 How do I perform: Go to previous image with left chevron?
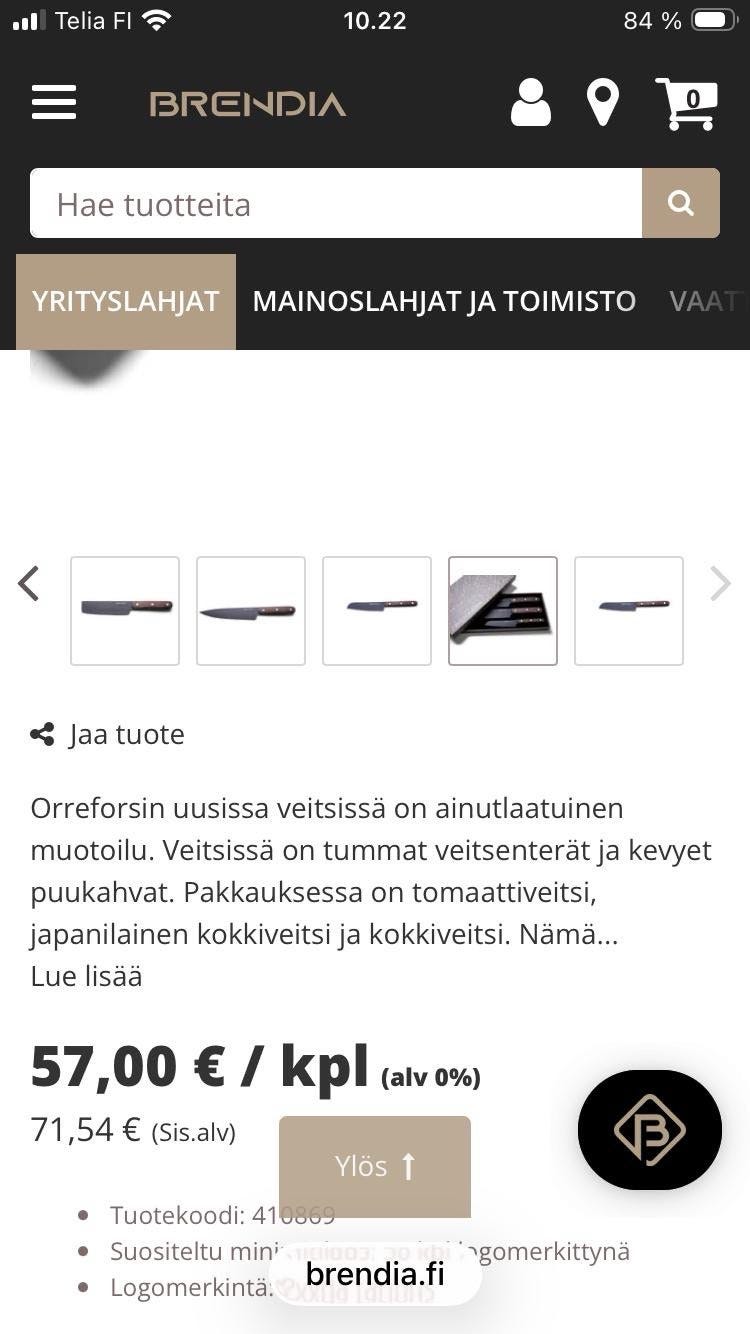pos(28,583)
